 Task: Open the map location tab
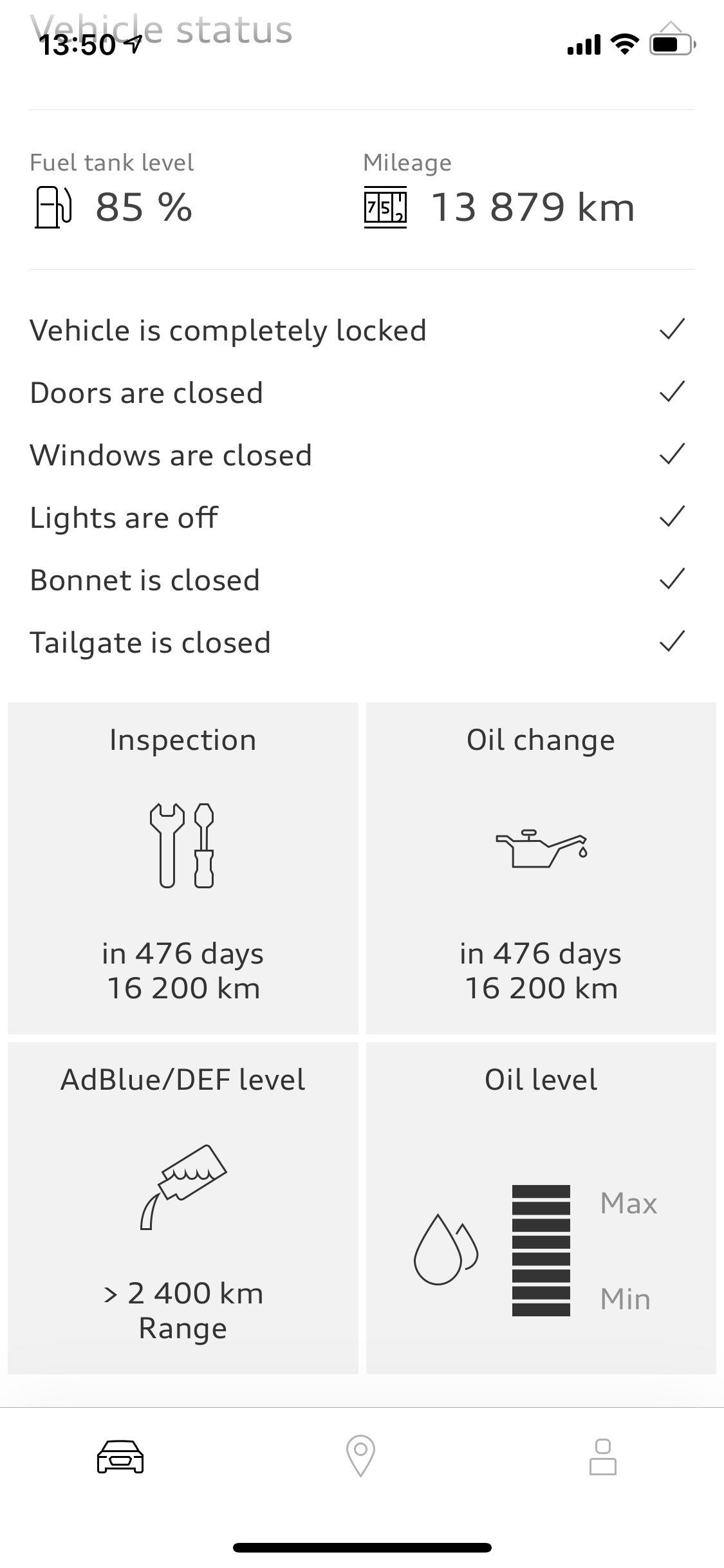click(x=360, y=1456)
